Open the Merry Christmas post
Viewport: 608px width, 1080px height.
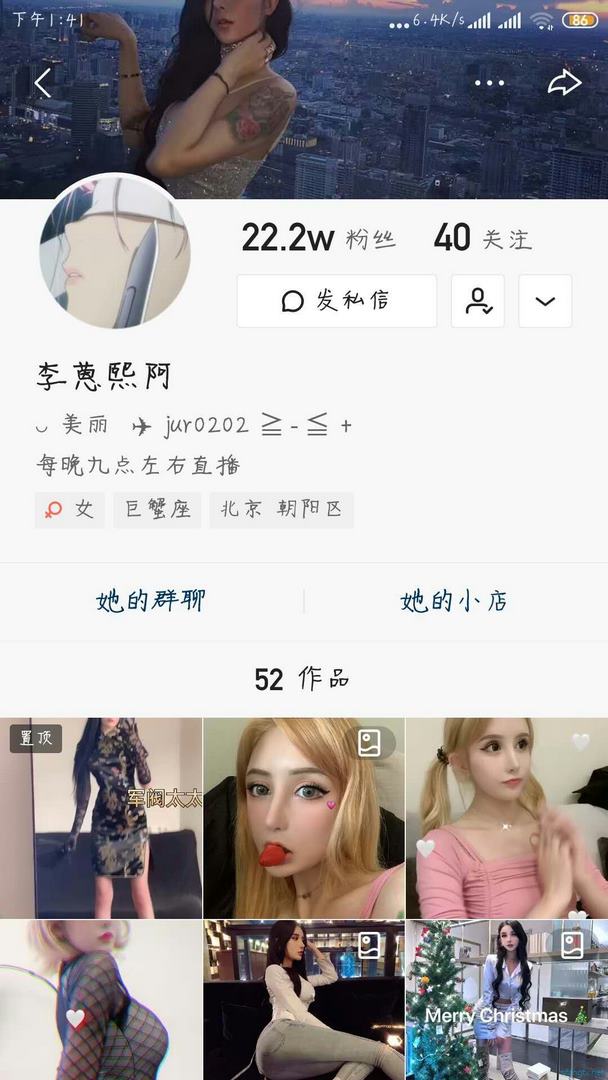507,1000
